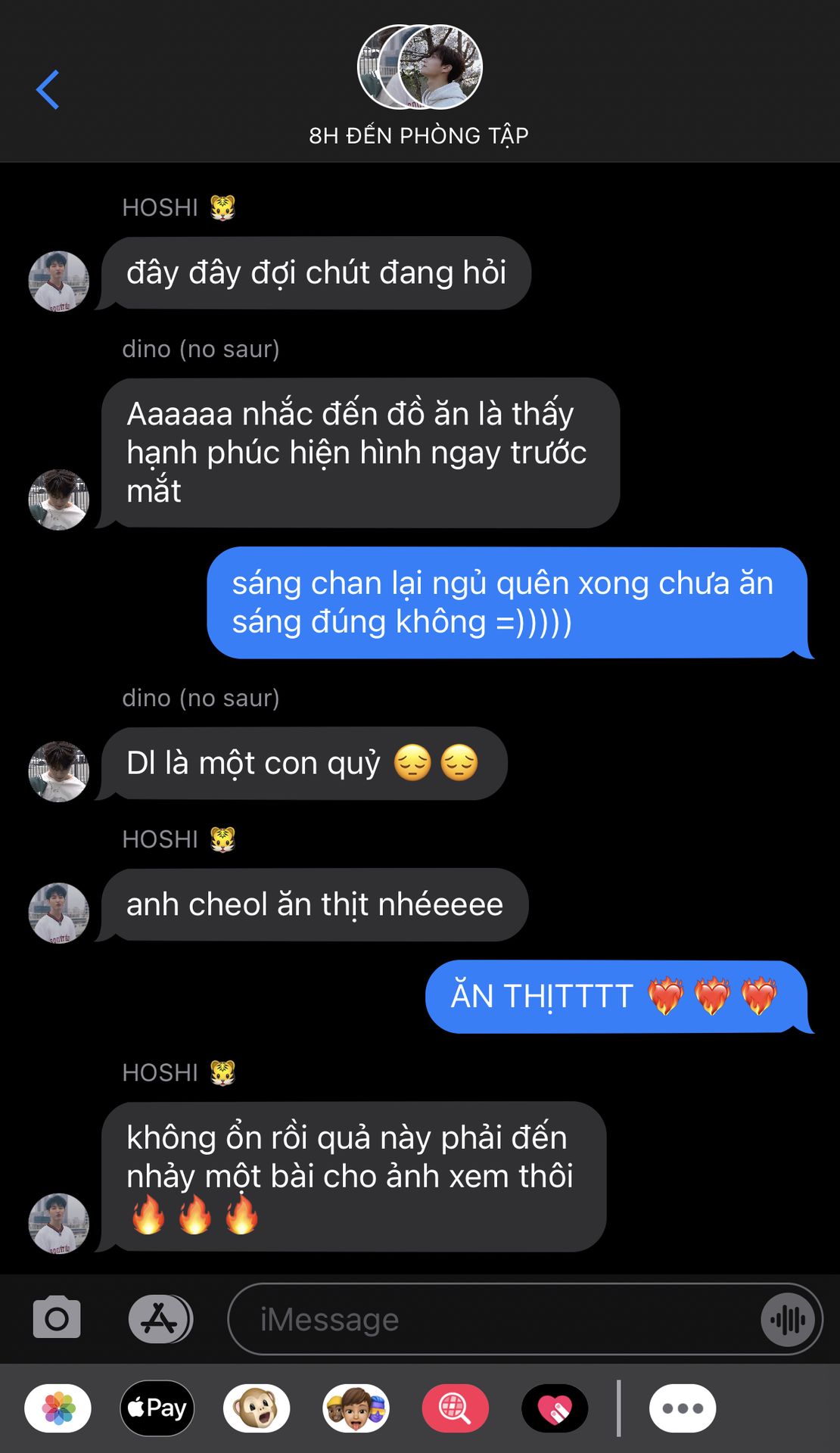Screen dimensions: 840x1453
Task: Open Digital Touch heart app
Action: (x=554, y=1408)
